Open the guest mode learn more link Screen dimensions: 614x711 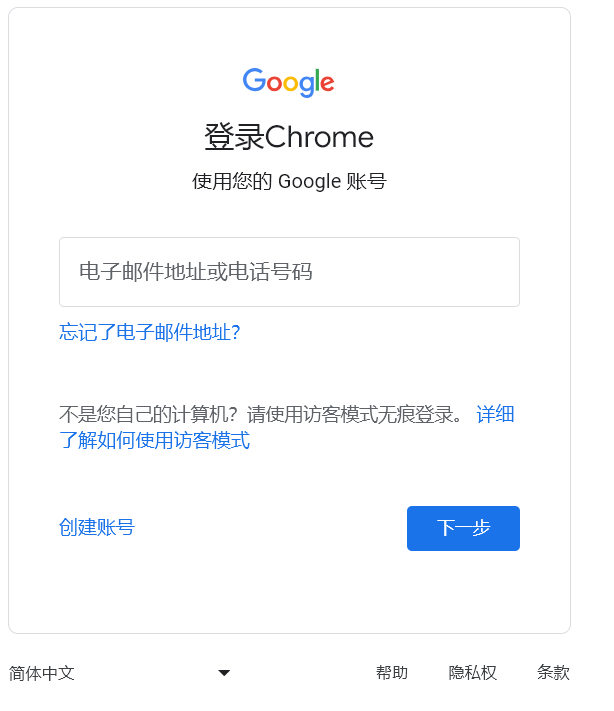155,440
